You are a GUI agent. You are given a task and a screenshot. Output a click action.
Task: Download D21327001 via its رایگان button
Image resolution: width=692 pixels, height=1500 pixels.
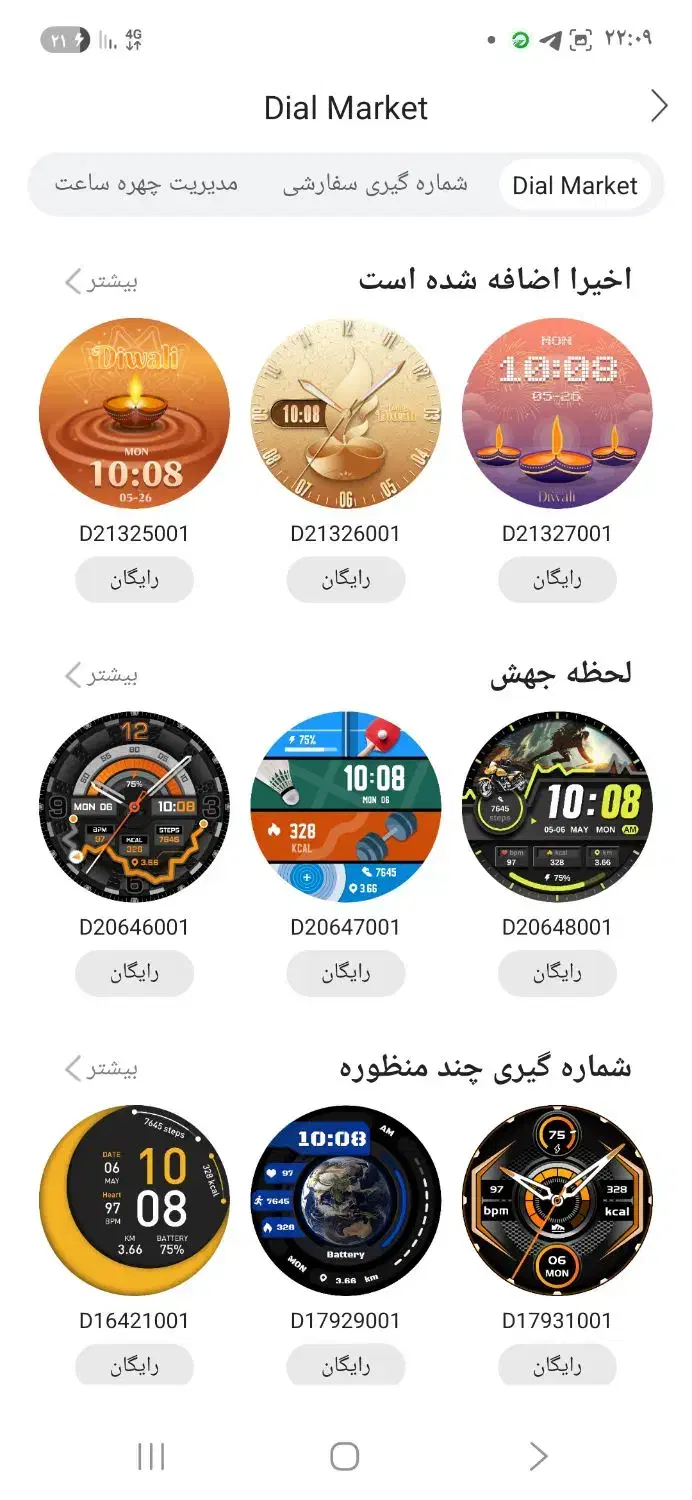tap(557, 580)
